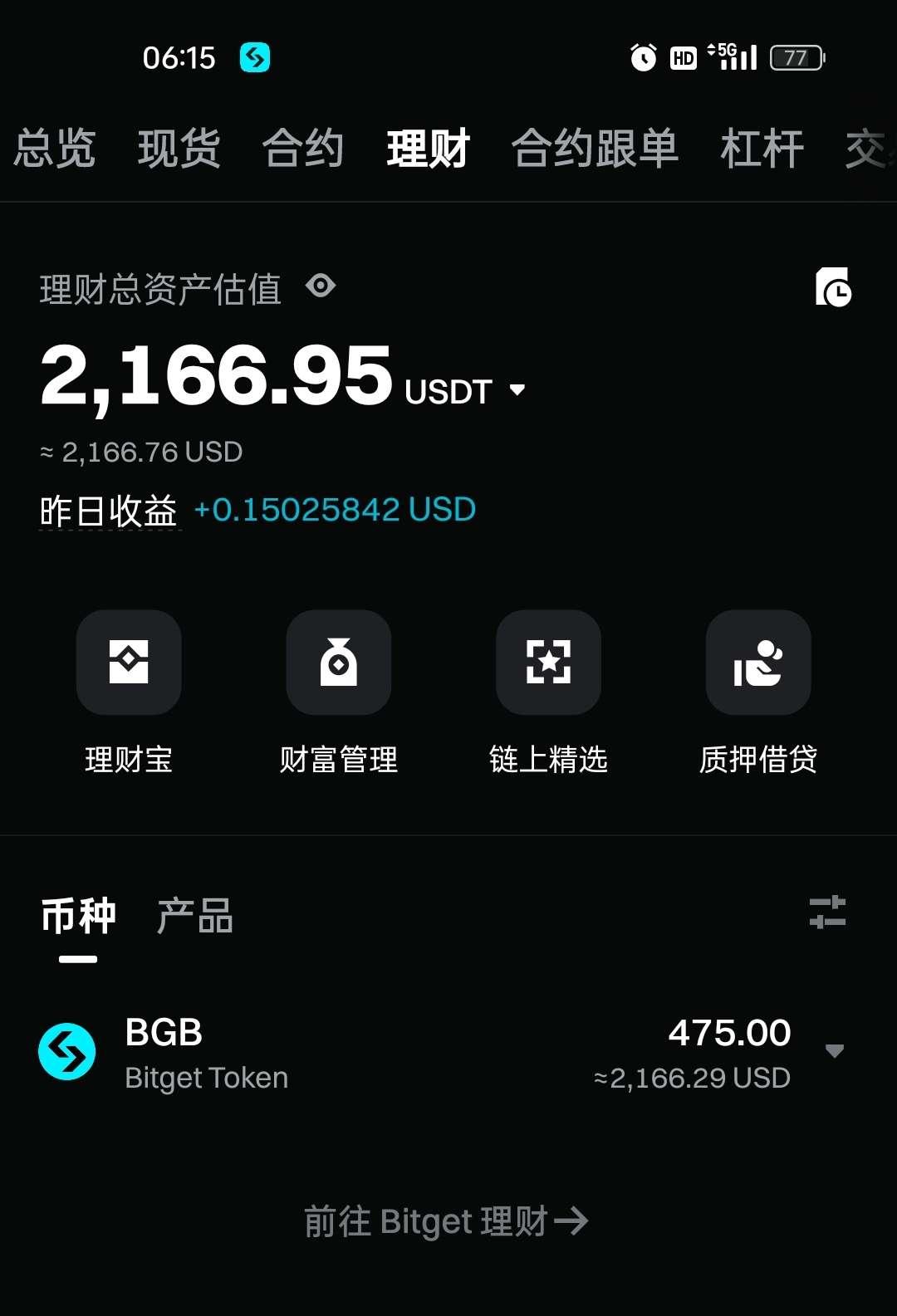Open 链上精选

[548, 663]
